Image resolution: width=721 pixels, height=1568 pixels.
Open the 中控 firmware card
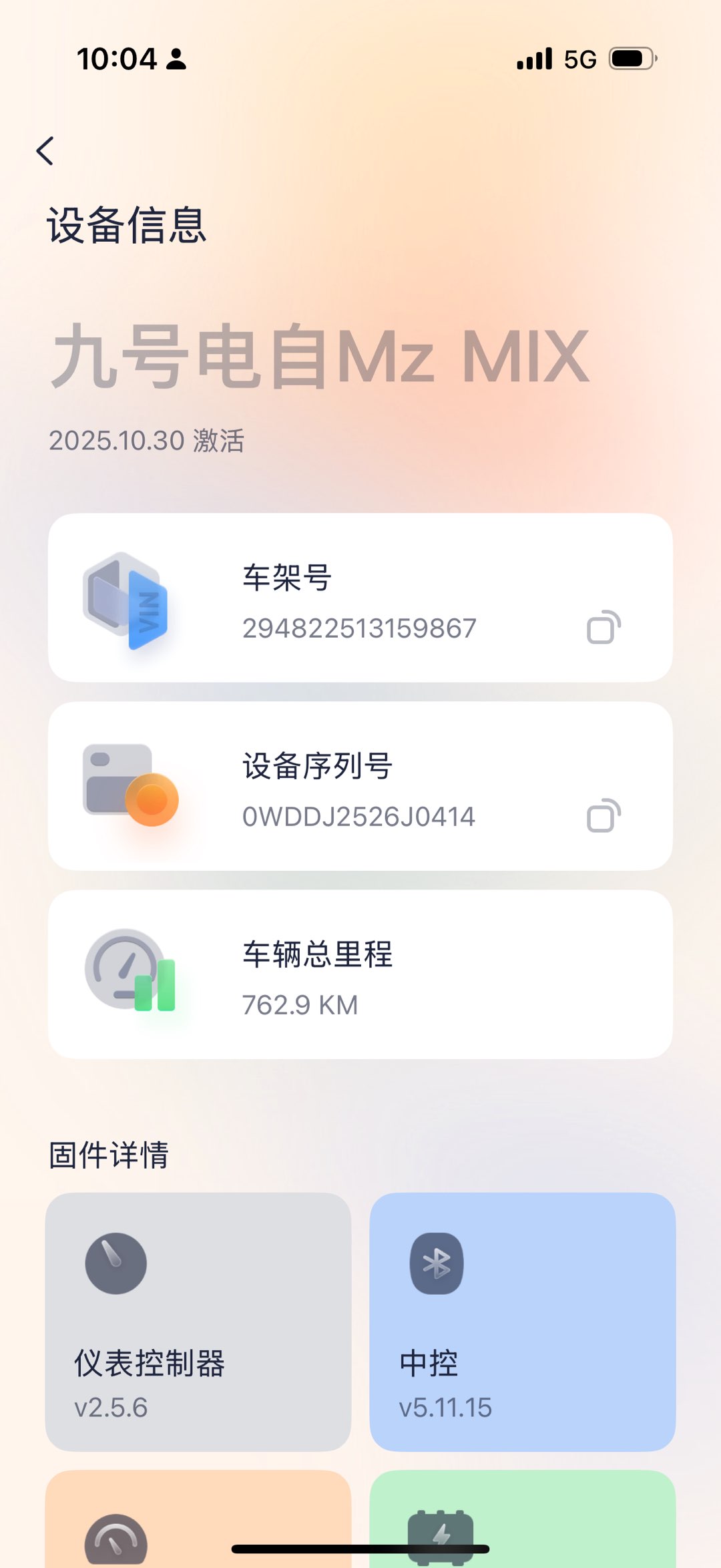(522, 1321)
